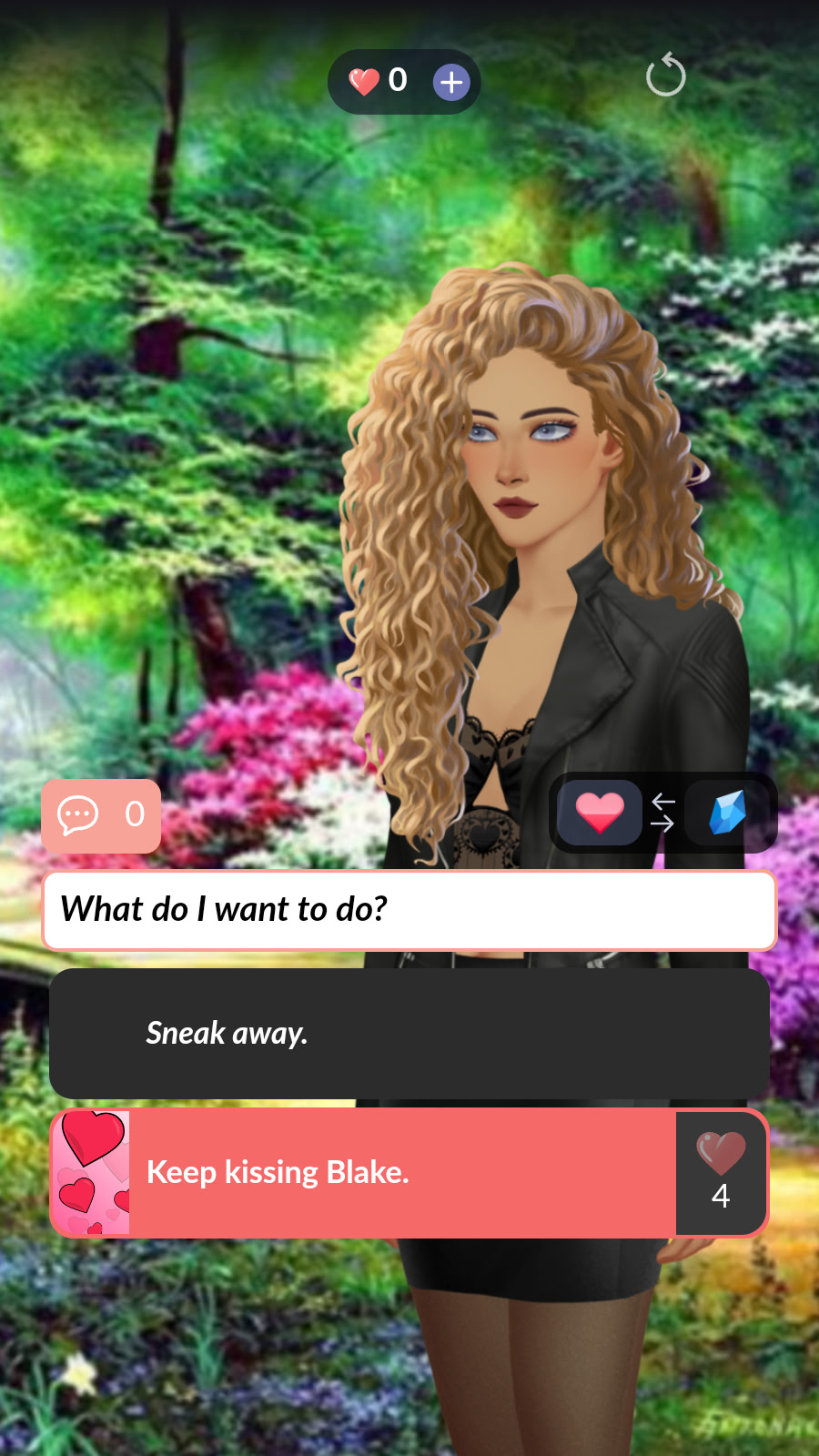Image resolution: width=819 pixels, height=1456 pixels.
Task: Select the heart currency option
Action: 600,813
